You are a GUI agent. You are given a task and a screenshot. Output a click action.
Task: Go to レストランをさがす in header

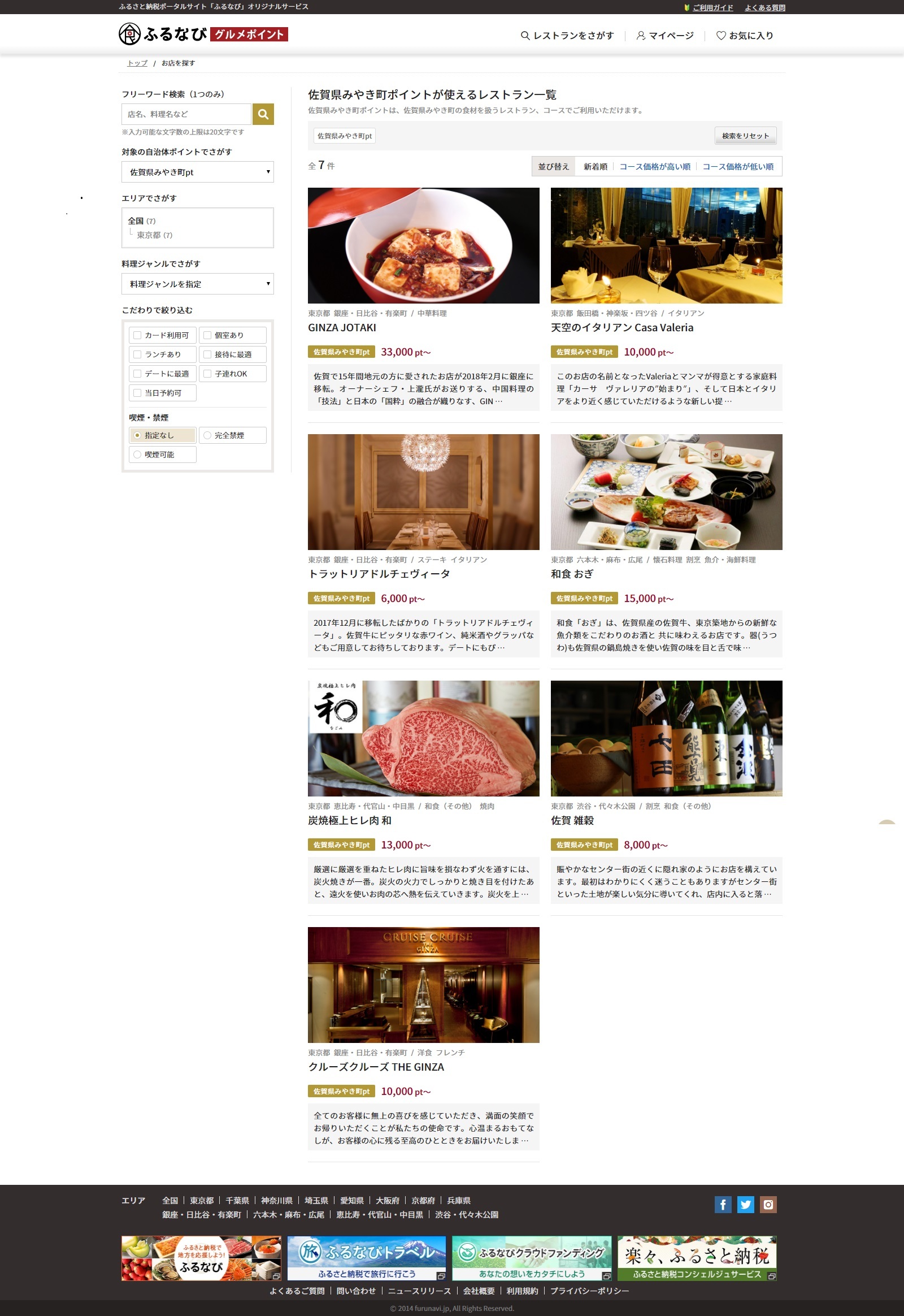coord(568,36)
